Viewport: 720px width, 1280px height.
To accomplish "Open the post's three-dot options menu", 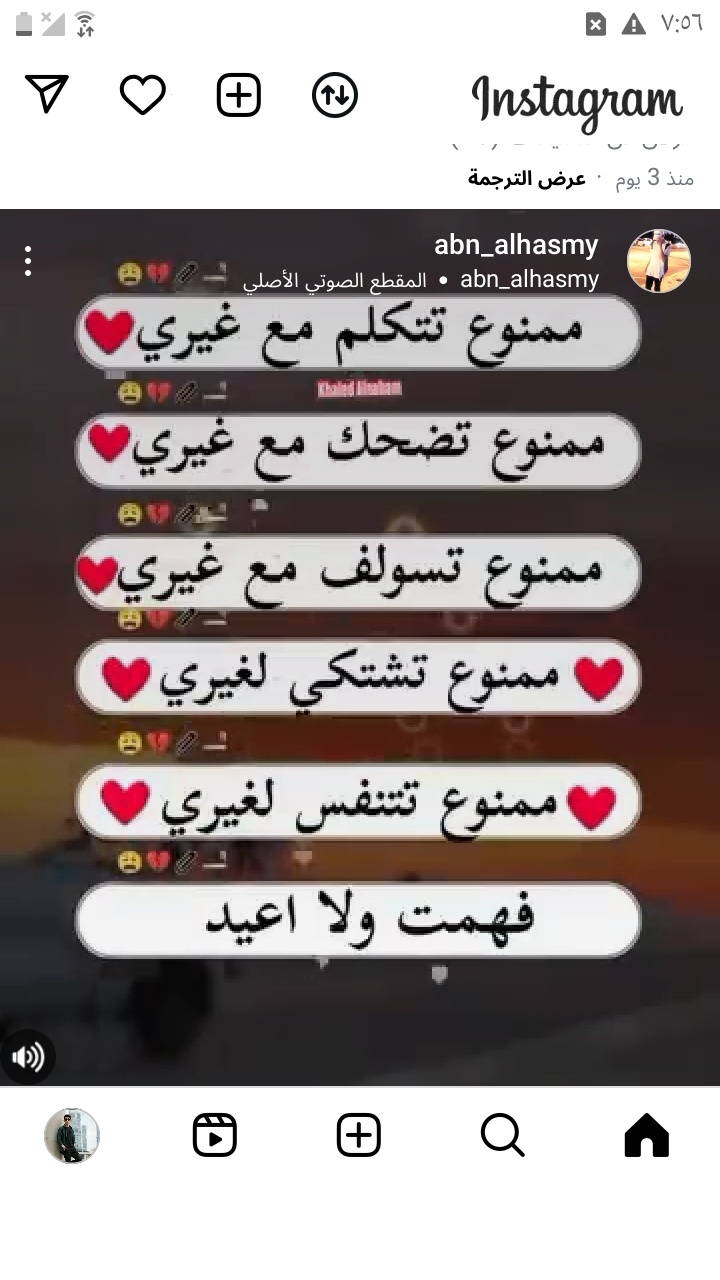I will pos(28,261).
